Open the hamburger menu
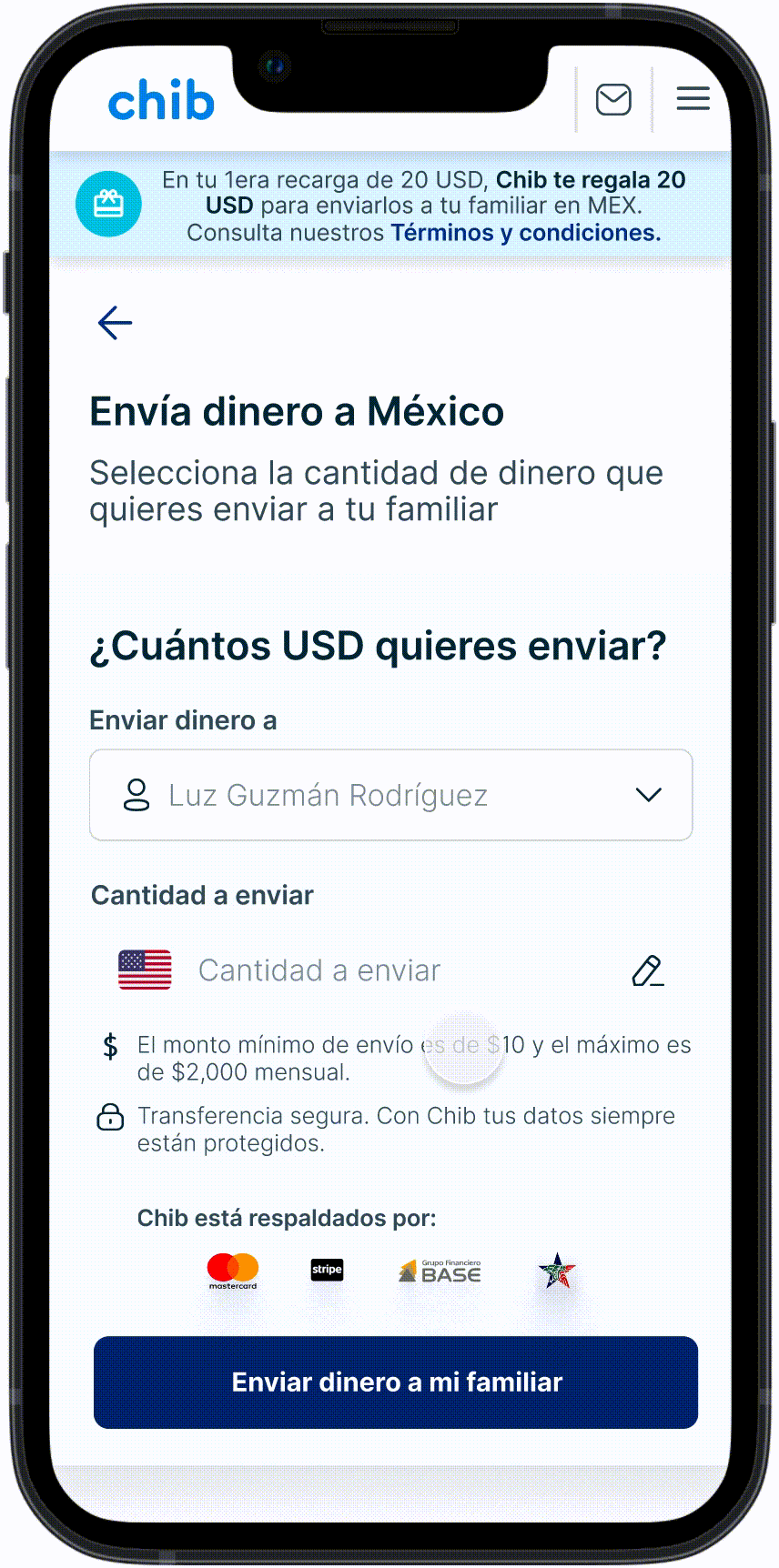The height and width of the screenshot is (1568, 779). click(693, 98)
